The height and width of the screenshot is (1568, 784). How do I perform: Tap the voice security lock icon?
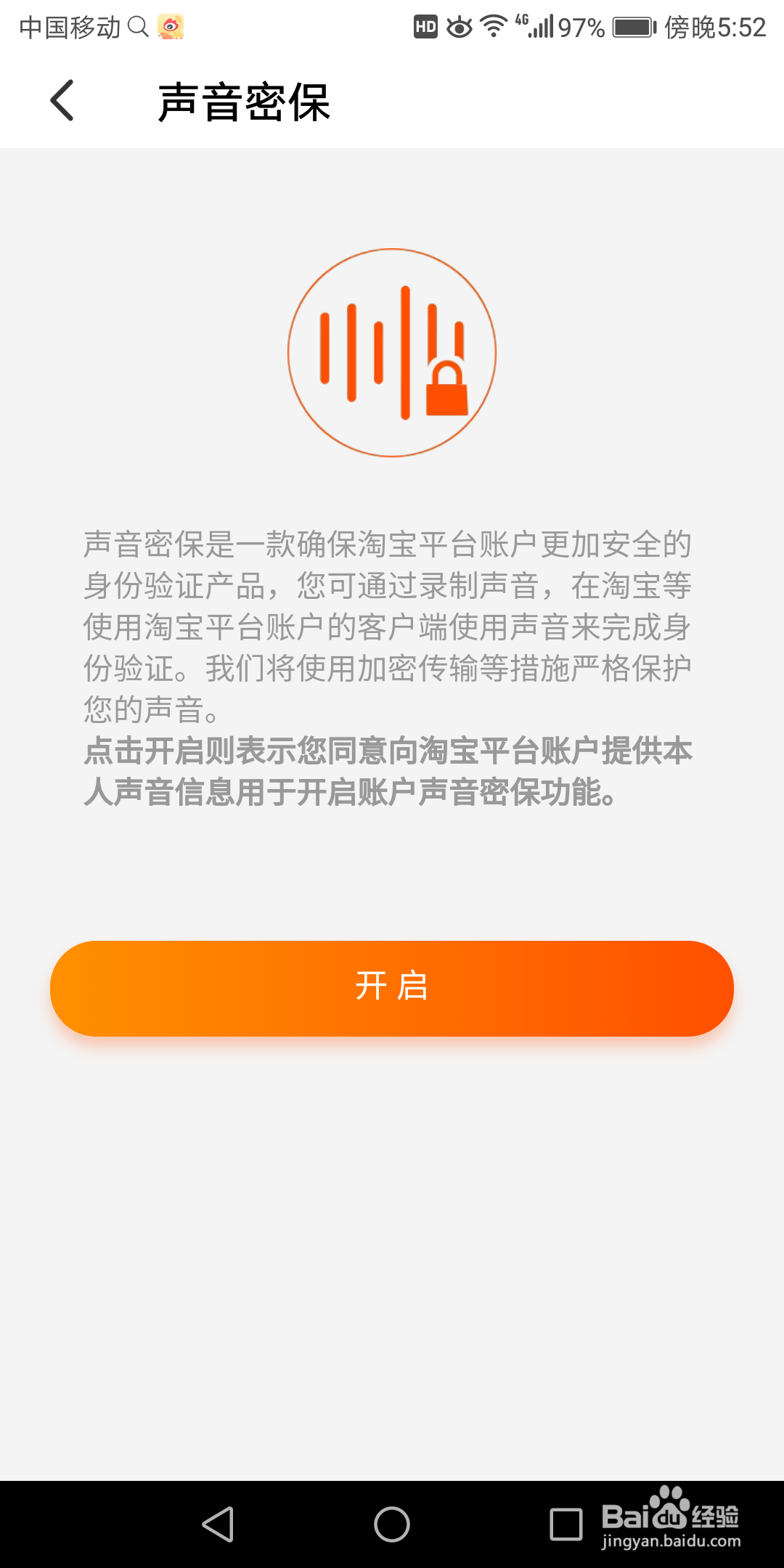coord(392,353)
